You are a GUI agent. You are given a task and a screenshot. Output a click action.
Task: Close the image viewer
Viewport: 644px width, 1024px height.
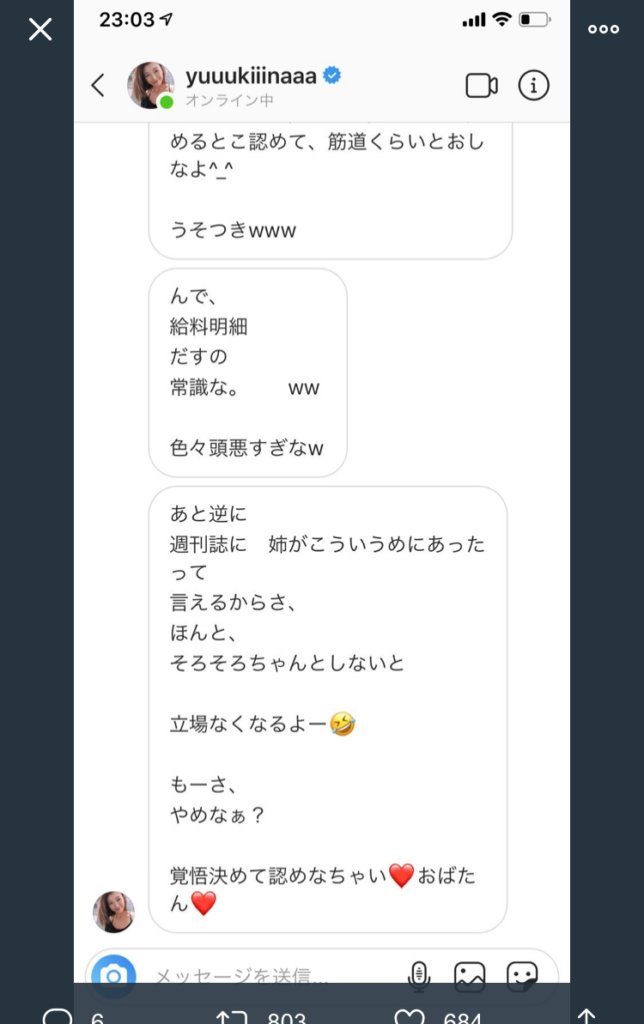(40, 29)
